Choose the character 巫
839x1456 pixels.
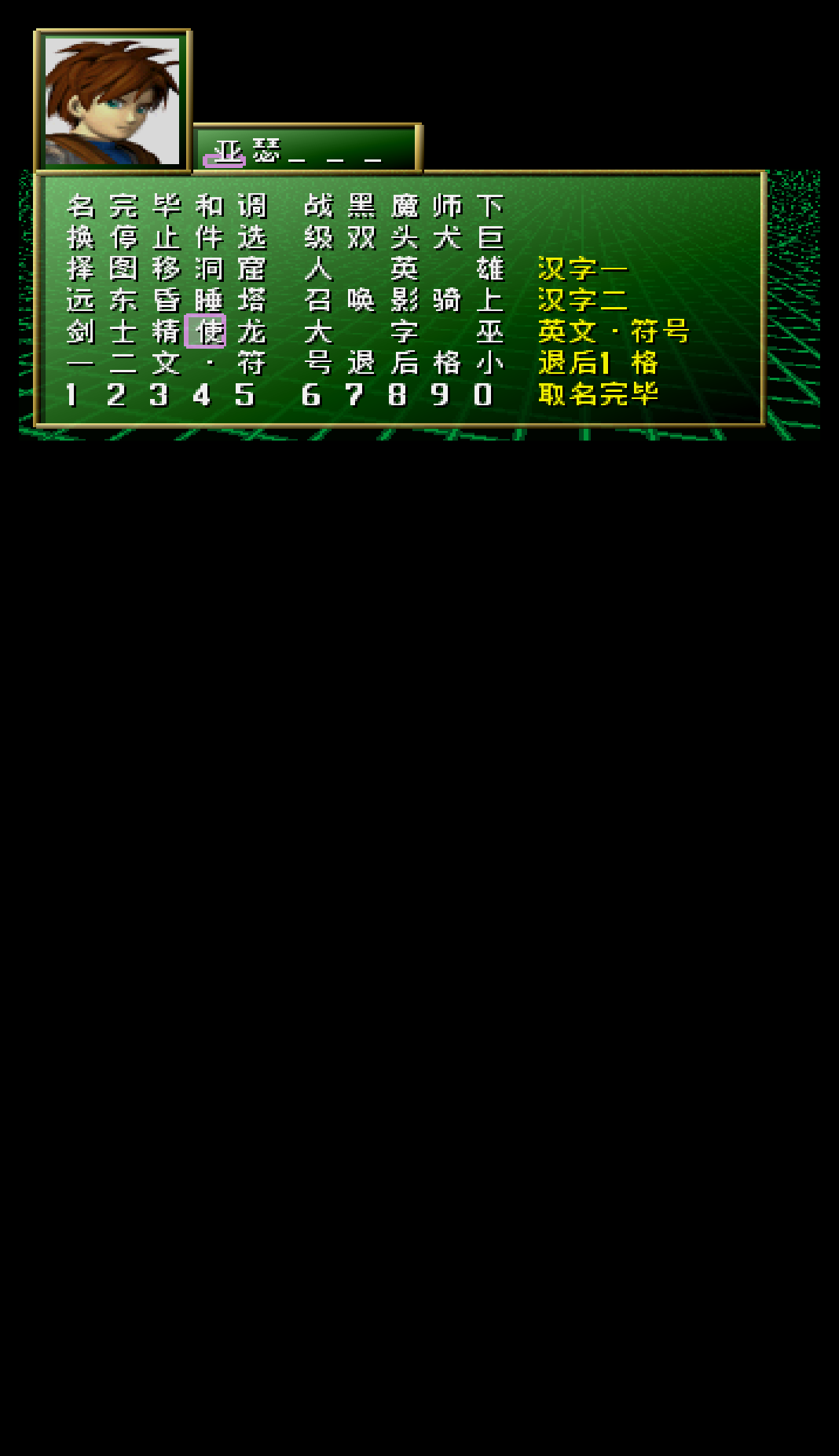pyautogui.click(x=490, y=332)
